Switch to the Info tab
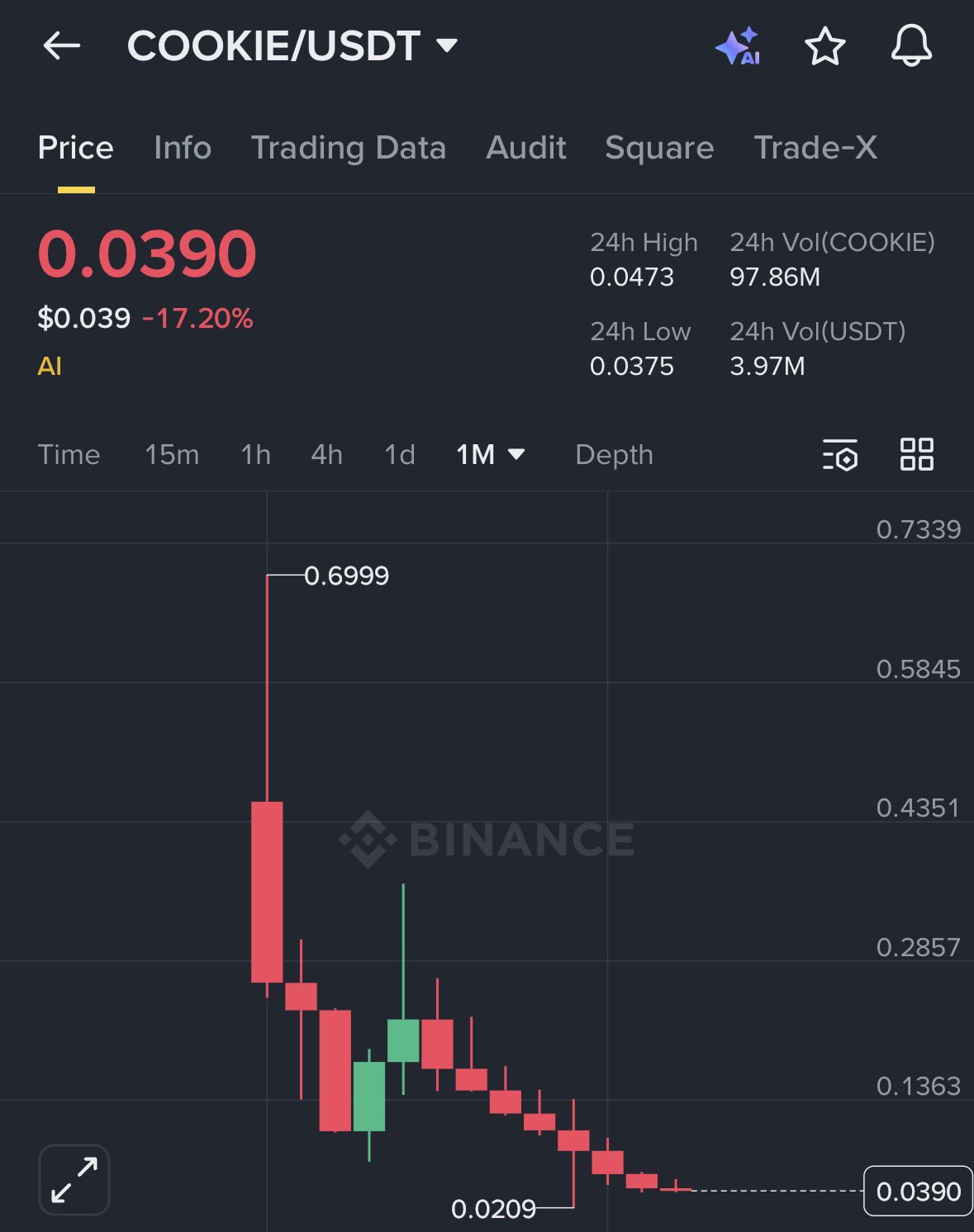Screen dimensions: 974x1232 [x=183, y=148]
